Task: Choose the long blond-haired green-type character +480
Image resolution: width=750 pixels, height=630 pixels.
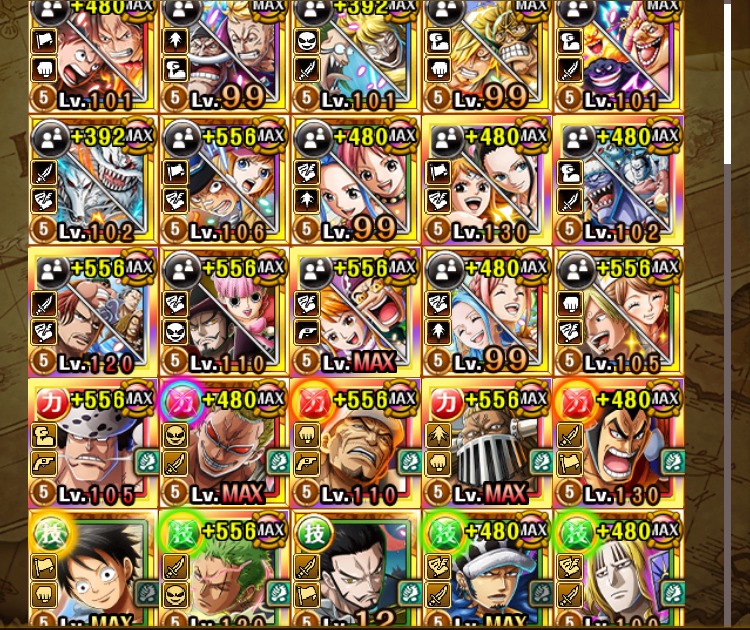Action: click(x=618, y=570)
